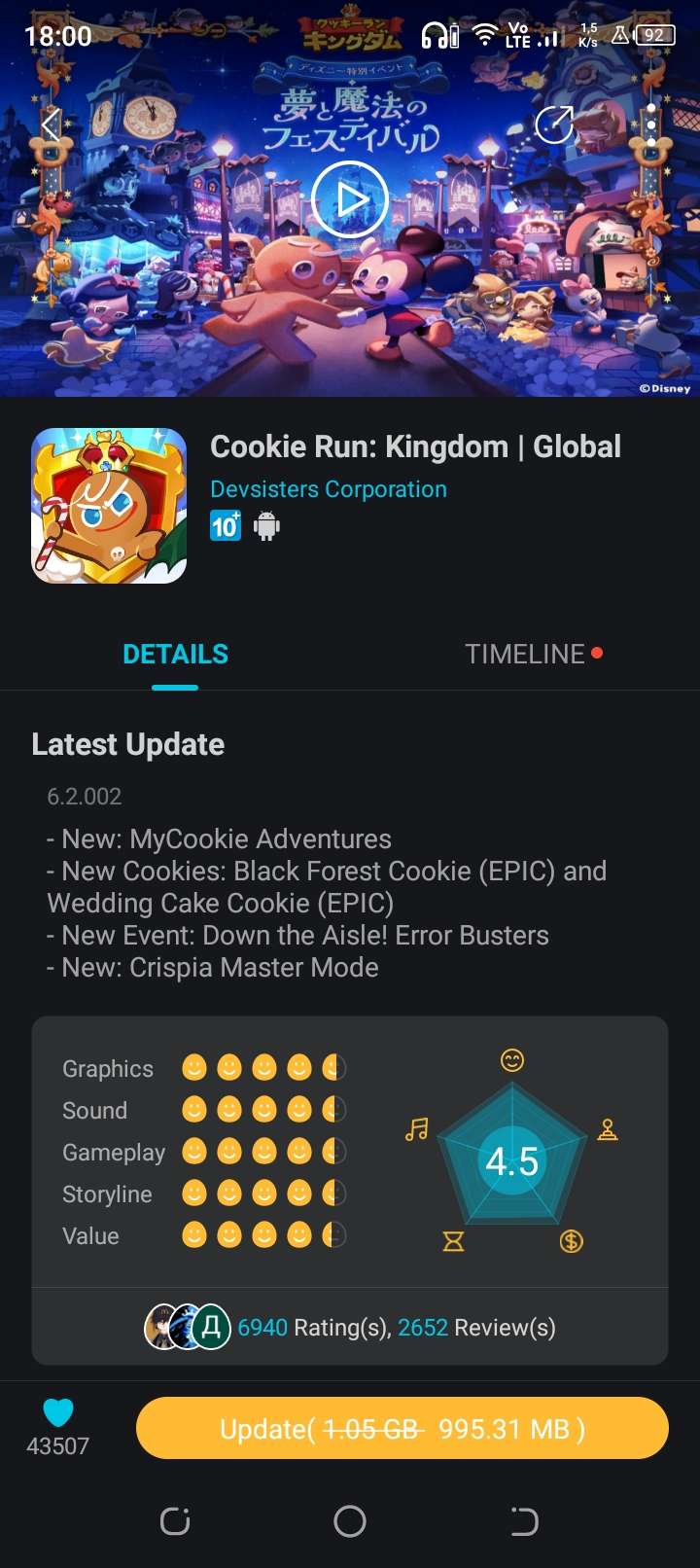Go back using the top-left arrow
Screen dimensions: 700x1568
click(x=52, y=124)
